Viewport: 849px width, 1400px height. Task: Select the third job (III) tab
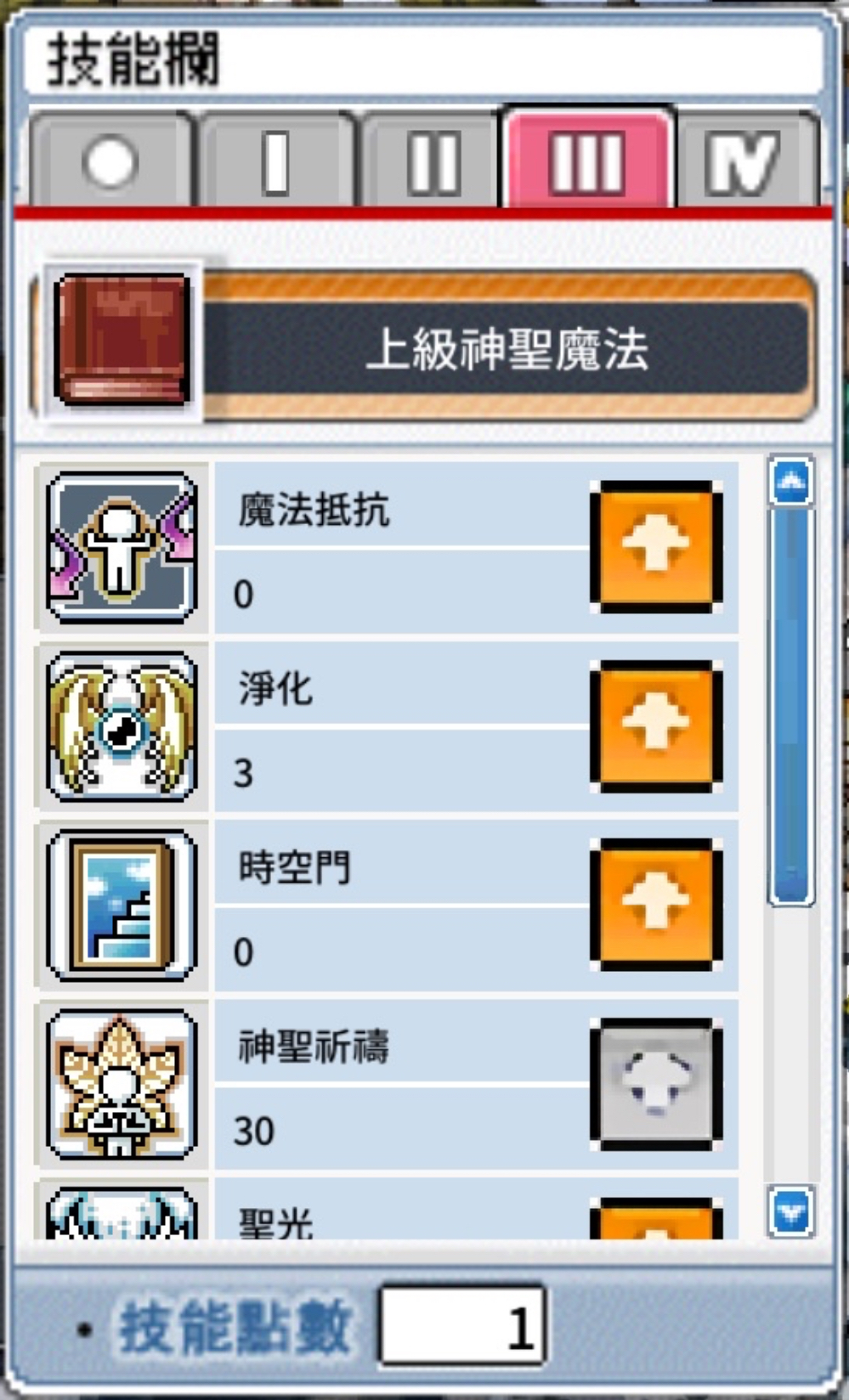coord(587,157)
